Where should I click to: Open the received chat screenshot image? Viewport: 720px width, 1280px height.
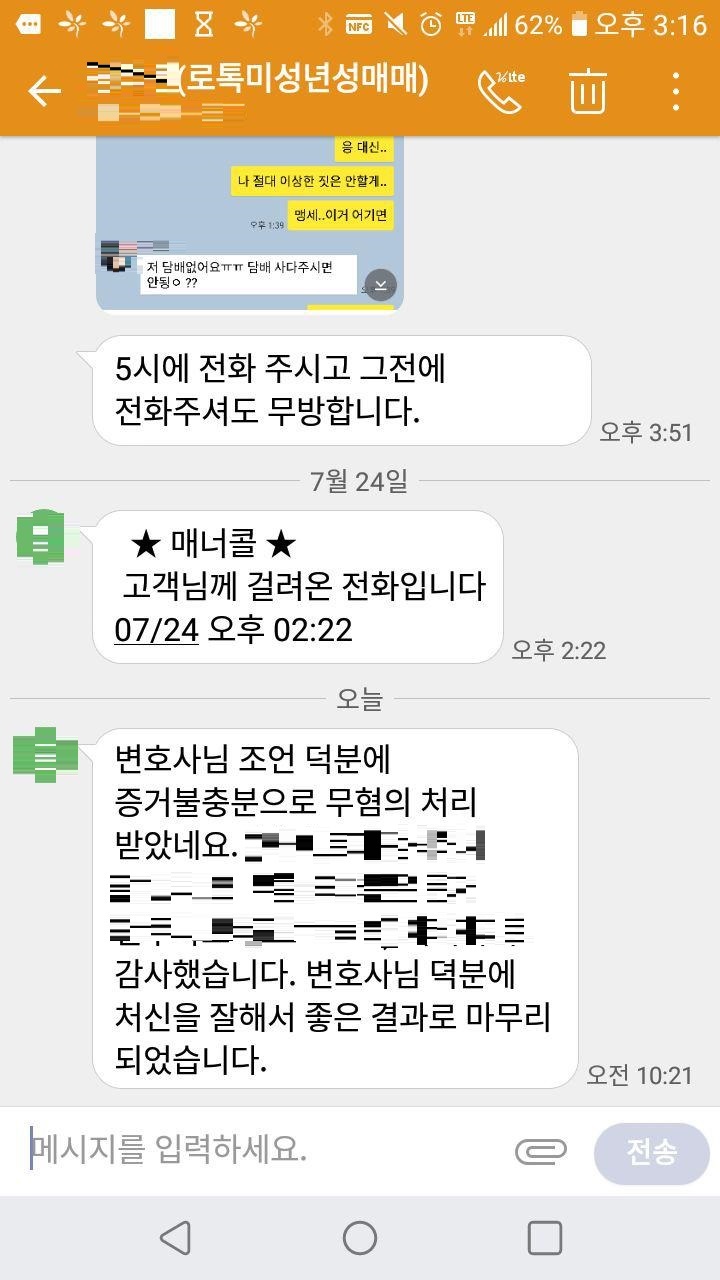click(x=250, y=222)
